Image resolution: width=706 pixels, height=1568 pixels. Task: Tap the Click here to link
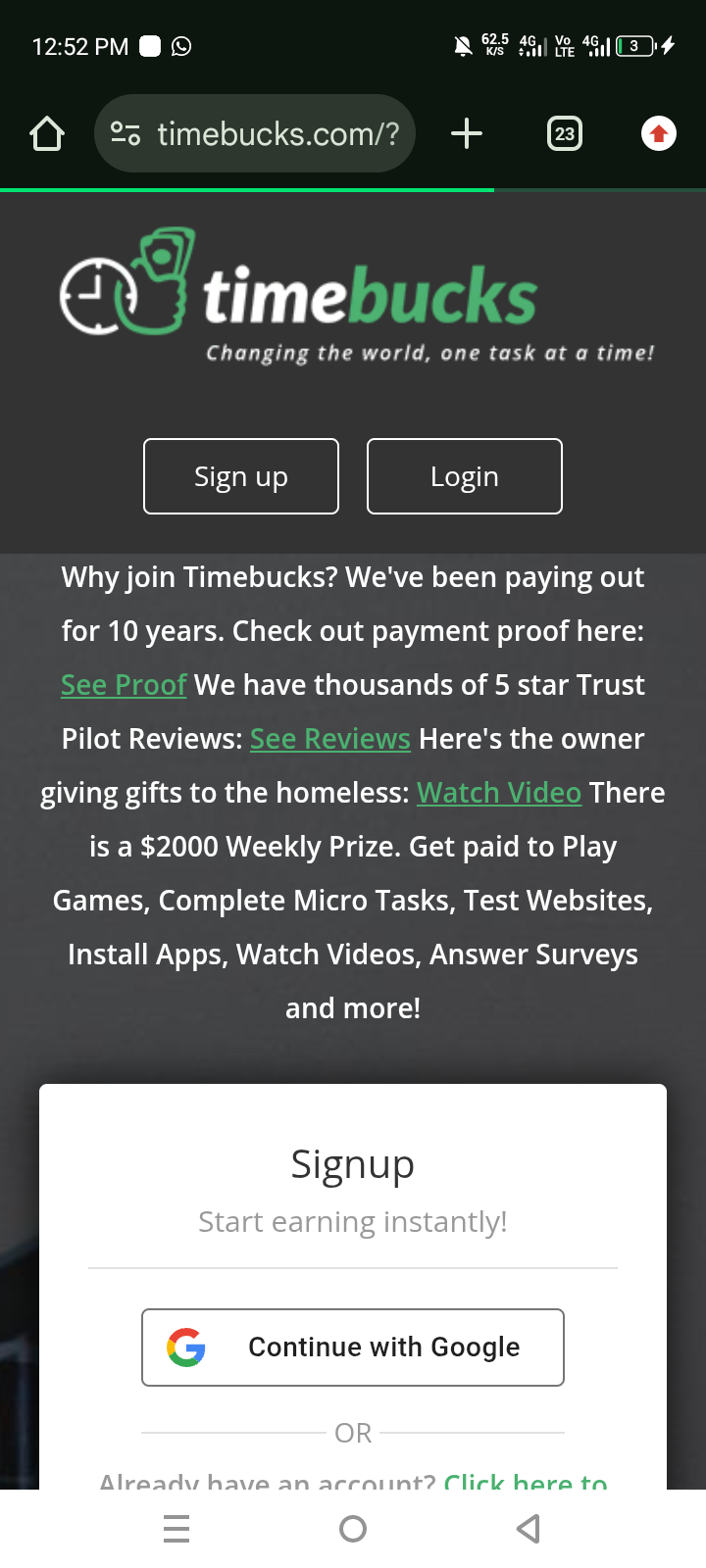526,1480
